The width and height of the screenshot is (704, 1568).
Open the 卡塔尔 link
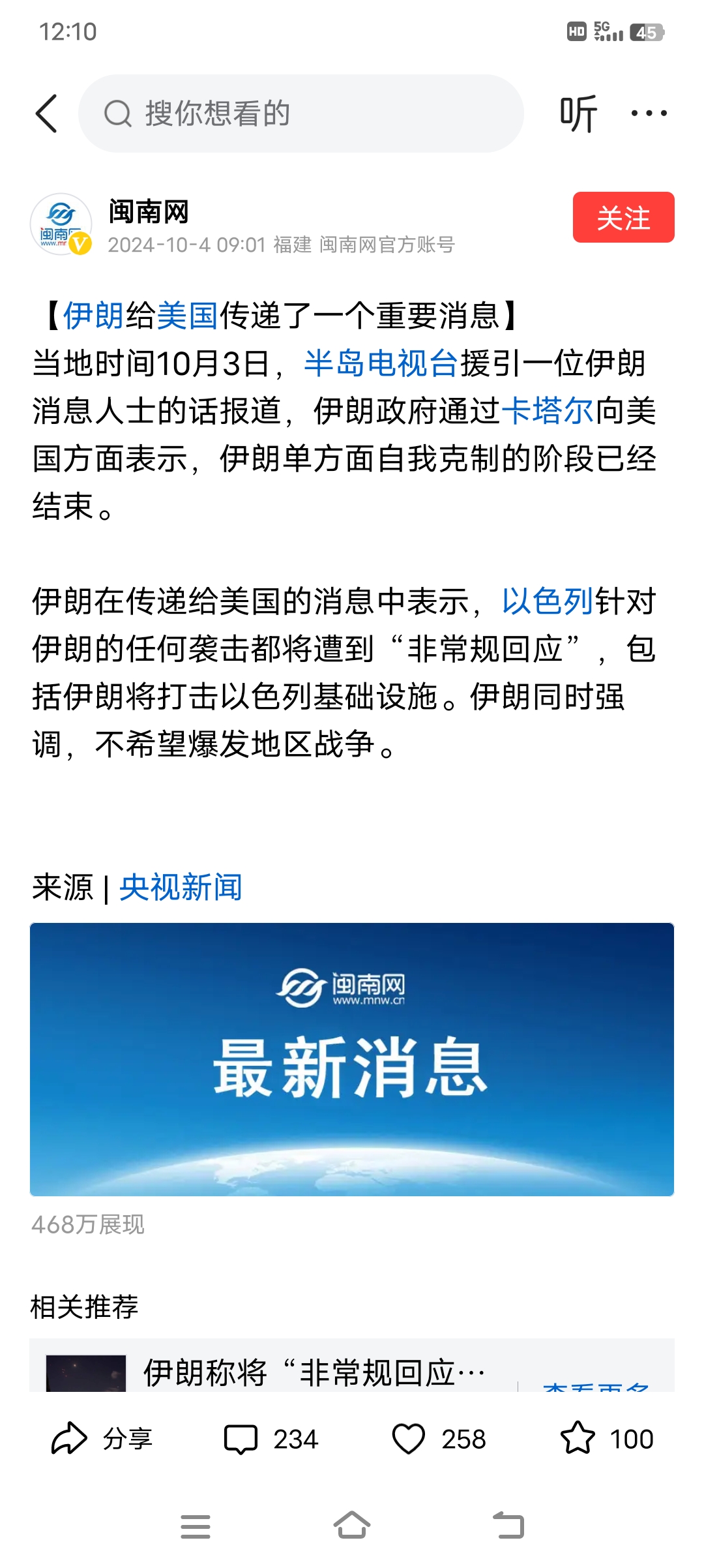coord(547,412)
